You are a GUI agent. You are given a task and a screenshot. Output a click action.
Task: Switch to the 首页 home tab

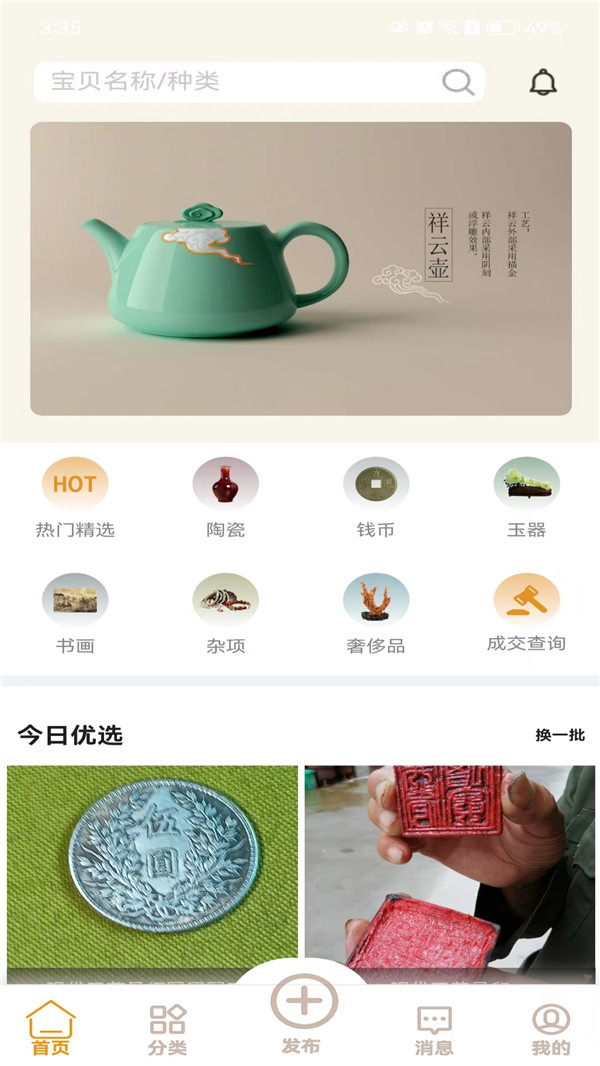(51, 1030)
